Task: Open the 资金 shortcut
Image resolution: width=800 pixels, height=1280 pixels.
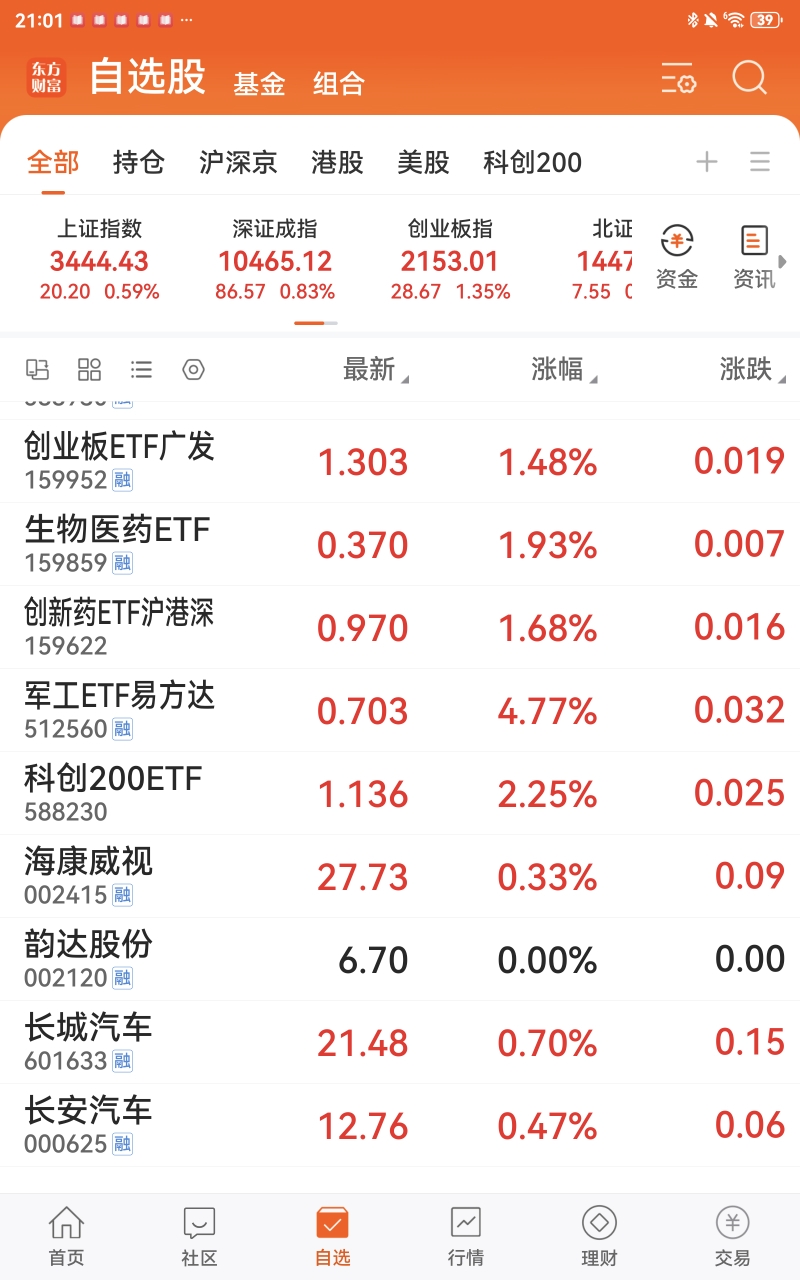Action: tap(677, 258)
